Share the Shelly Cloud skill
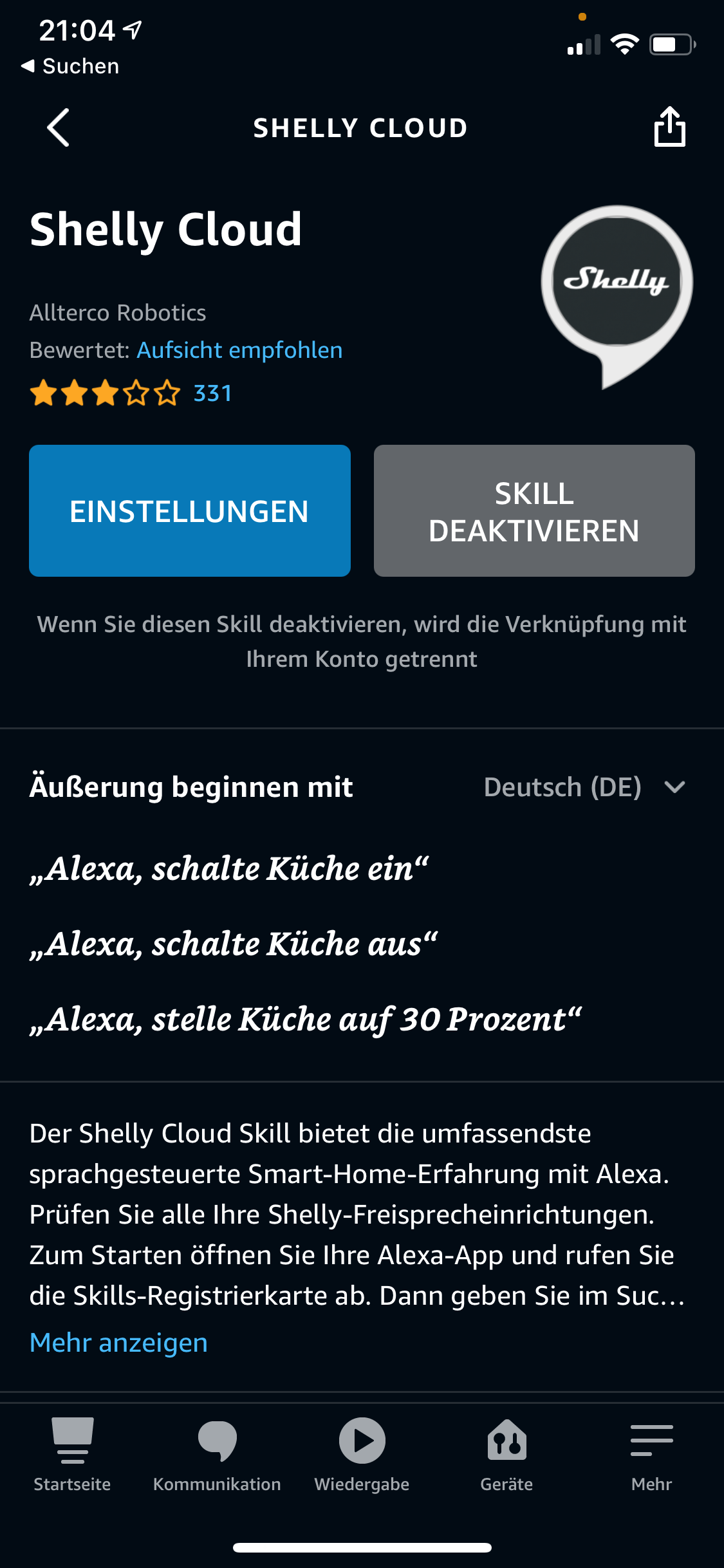 pyautogui.click(x=669, y=127)
